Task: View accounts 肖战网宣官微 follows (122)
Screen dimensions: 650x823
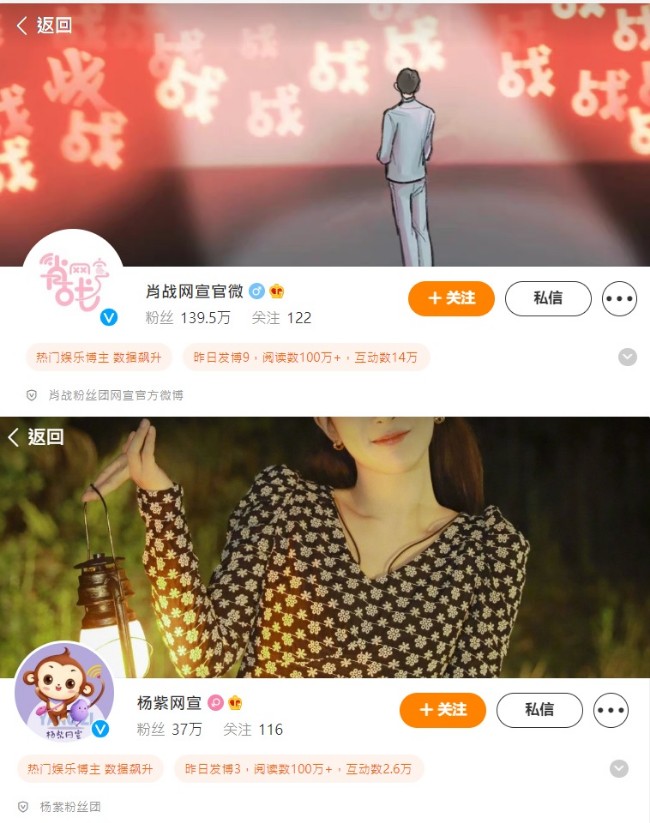Action: 281,318
